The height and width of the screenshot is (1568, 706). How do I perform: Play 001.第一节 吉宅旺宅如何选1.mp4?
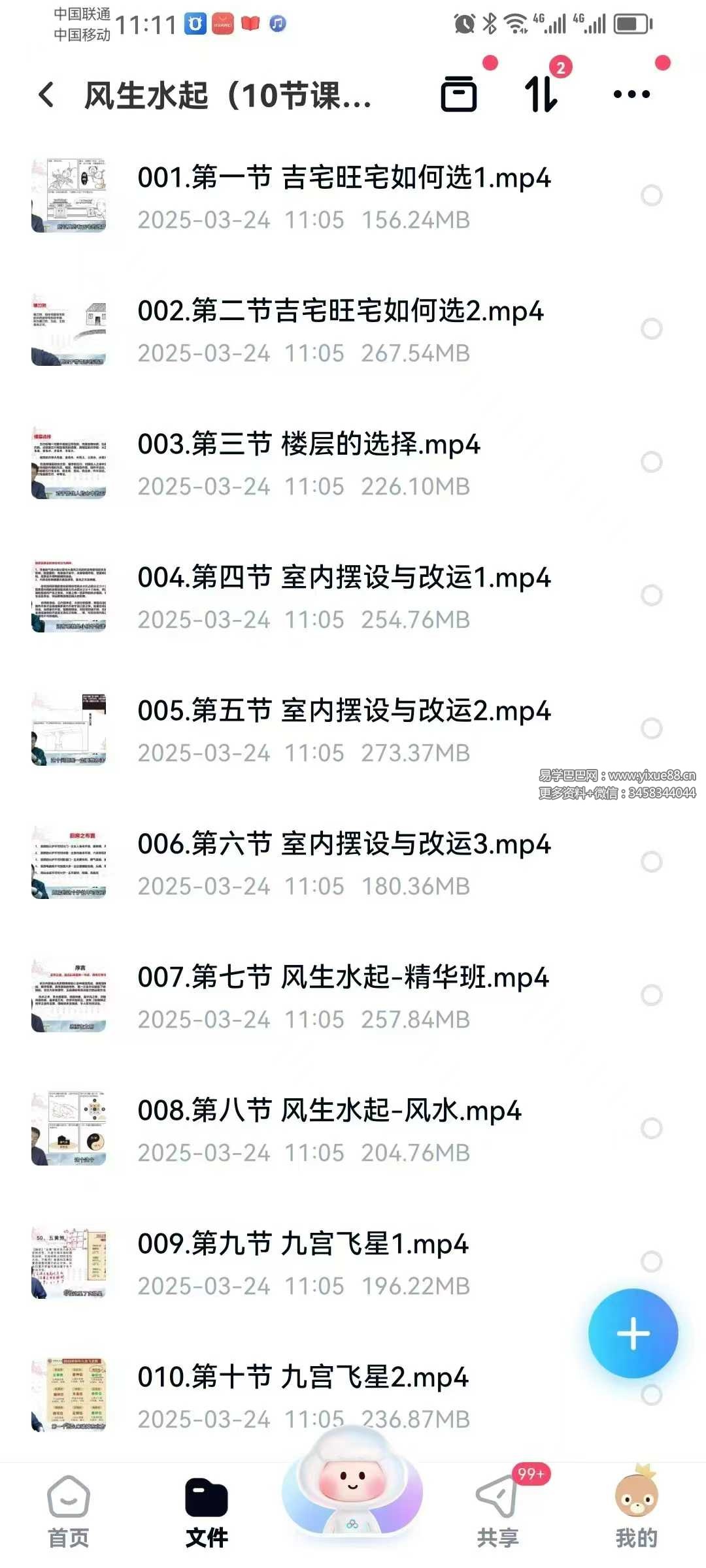(344, 196)
